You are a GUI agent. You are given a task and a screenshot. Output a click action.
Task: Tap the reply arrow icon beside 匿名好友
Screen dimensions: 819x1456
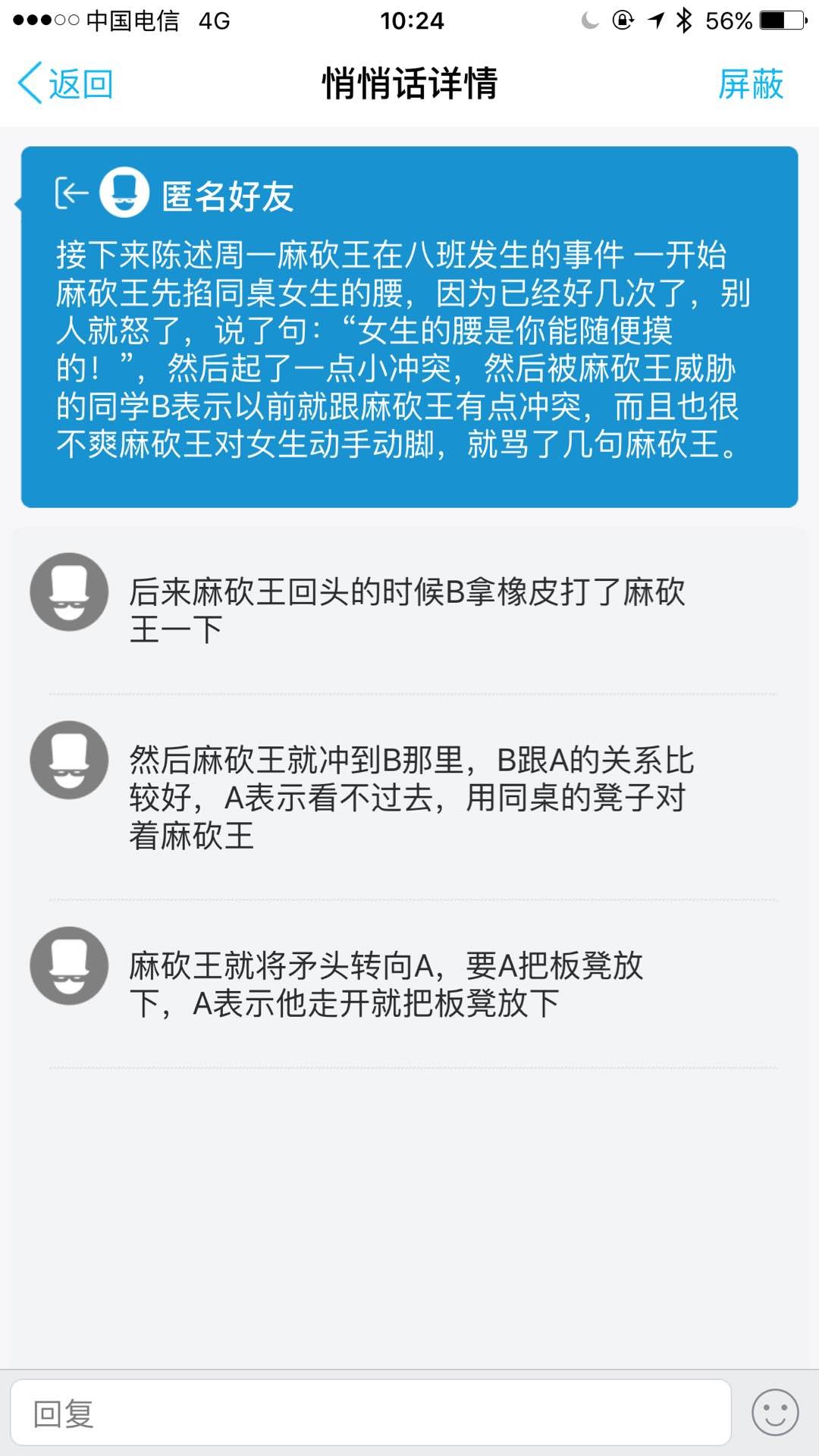point(72,193)
